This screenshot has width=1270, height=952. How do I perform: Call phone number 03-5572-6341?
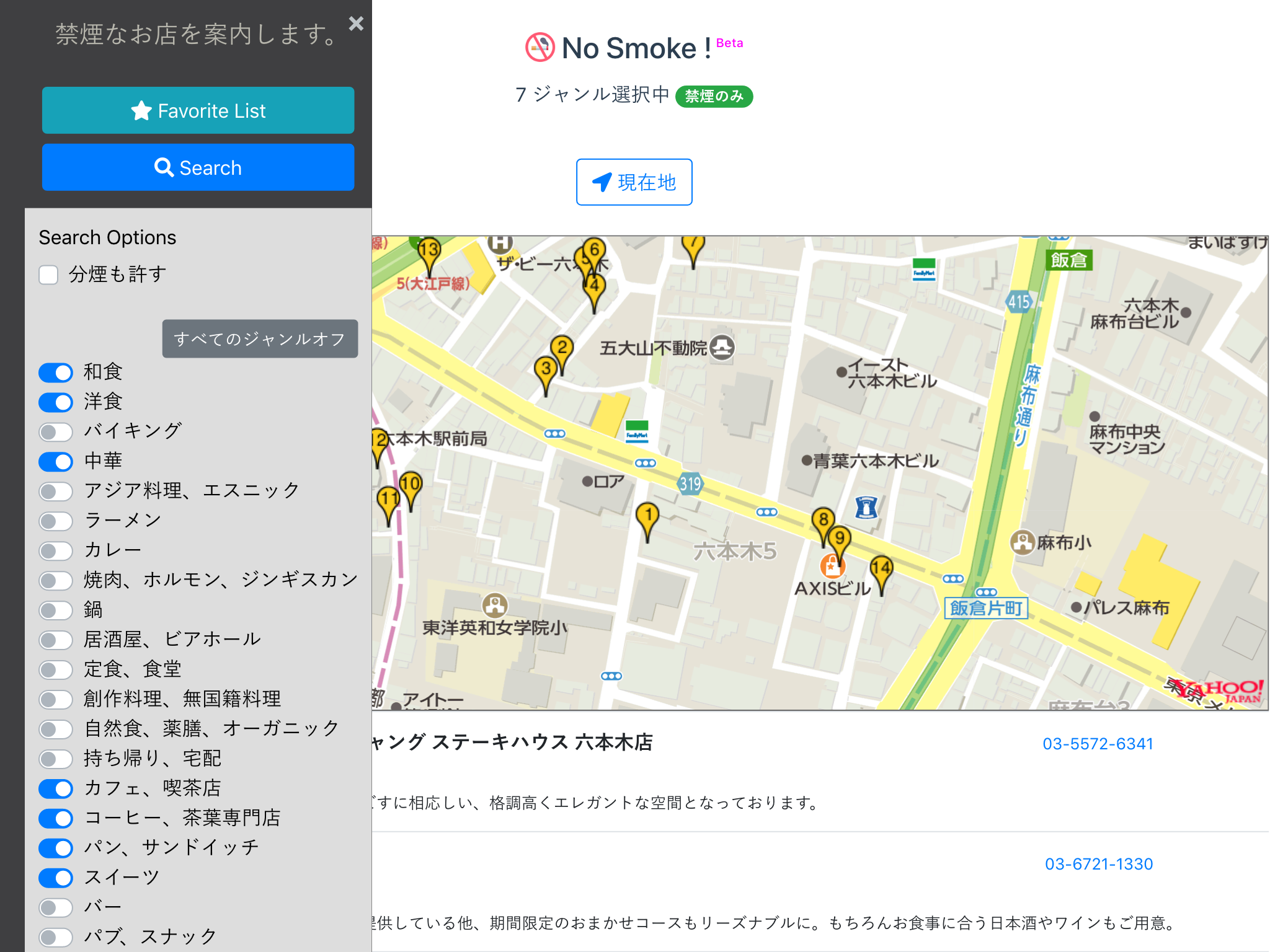(x=1097, y=744)
